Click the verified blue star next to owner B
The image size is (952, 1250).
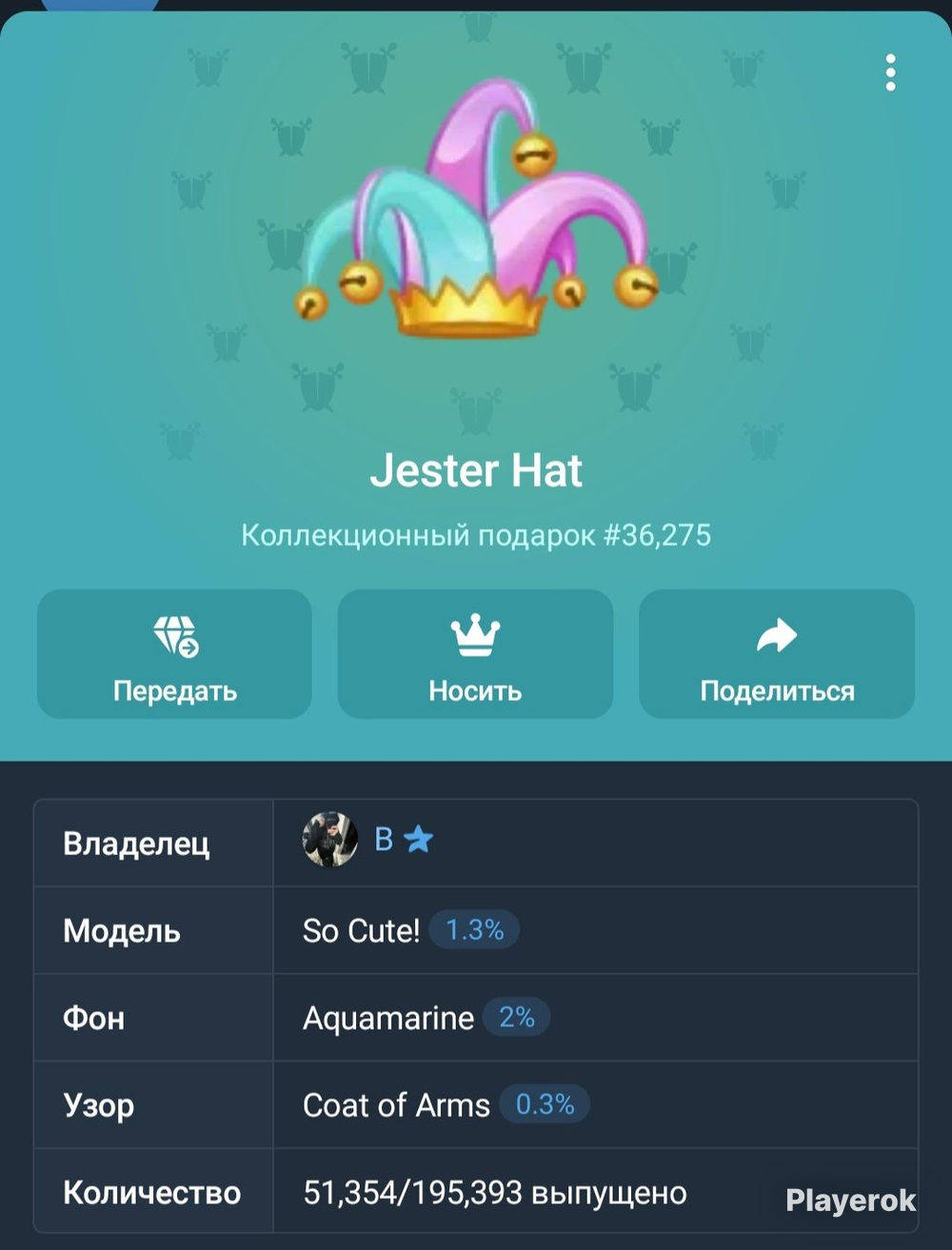[x=417, y=842]
